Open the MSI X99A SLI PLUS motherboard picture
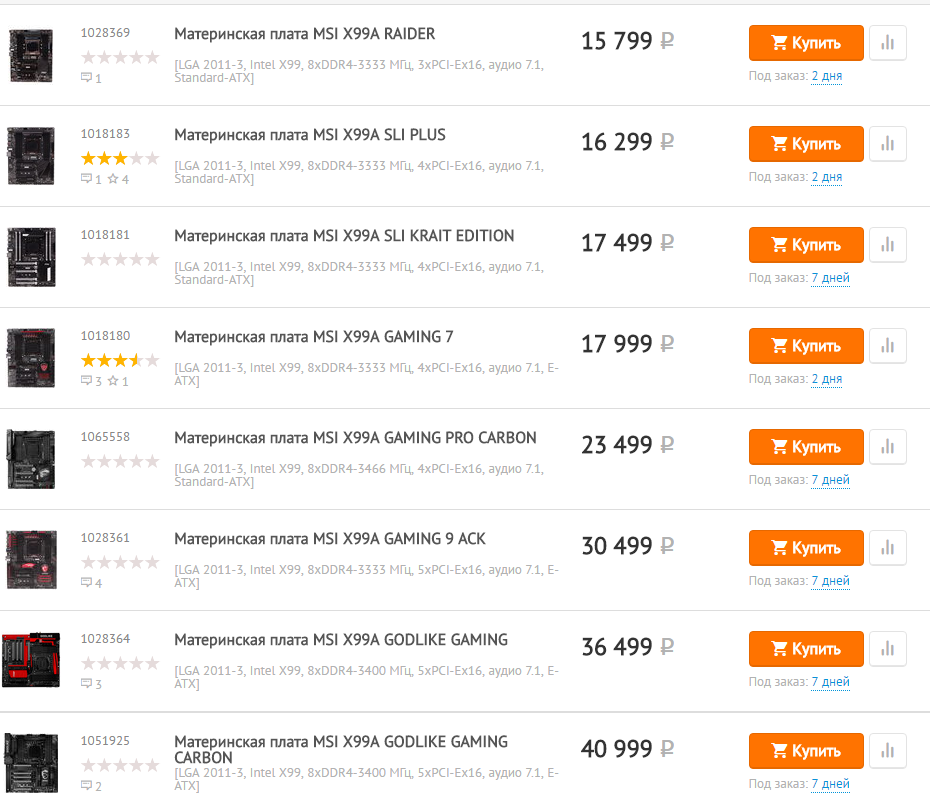The height and width of the screenshot is (805, 930). (x=31, y=156)
